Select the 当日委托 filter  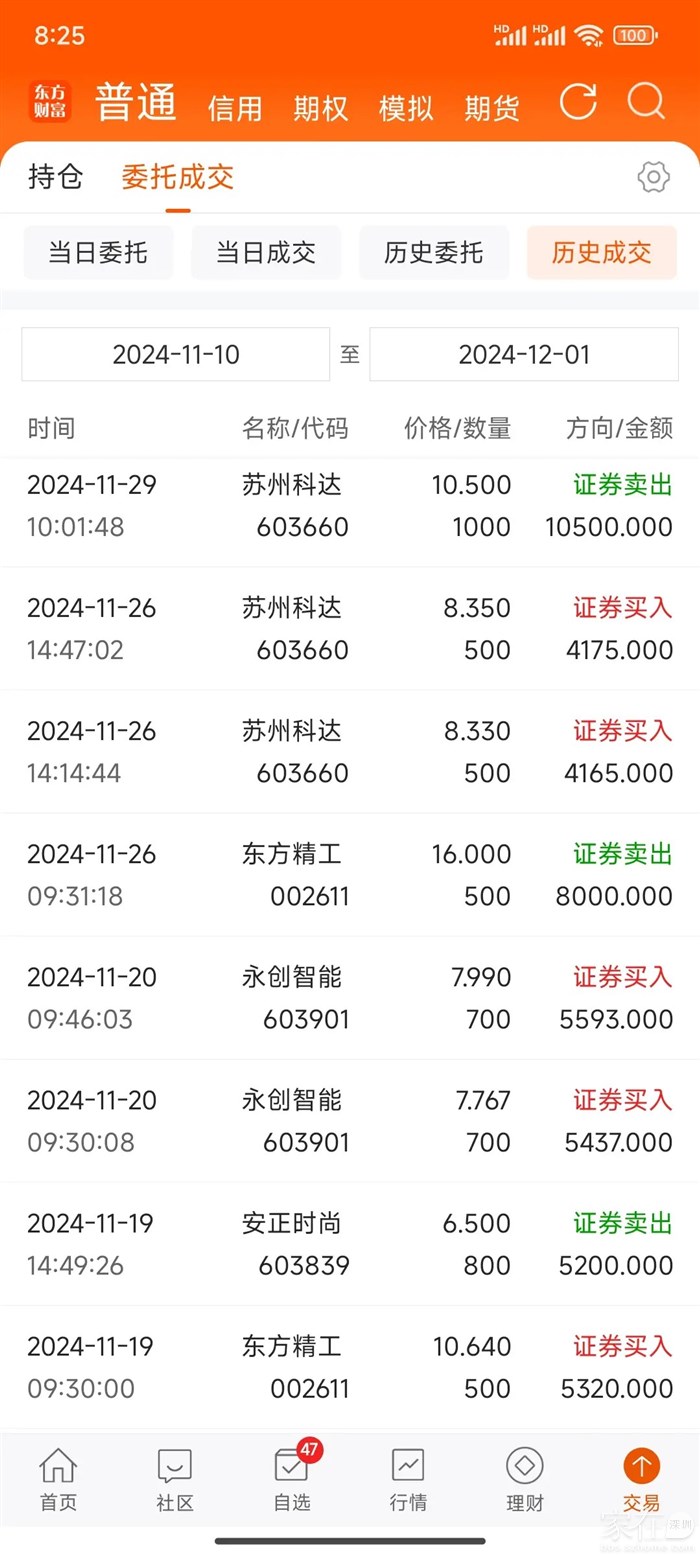point(98,253)
